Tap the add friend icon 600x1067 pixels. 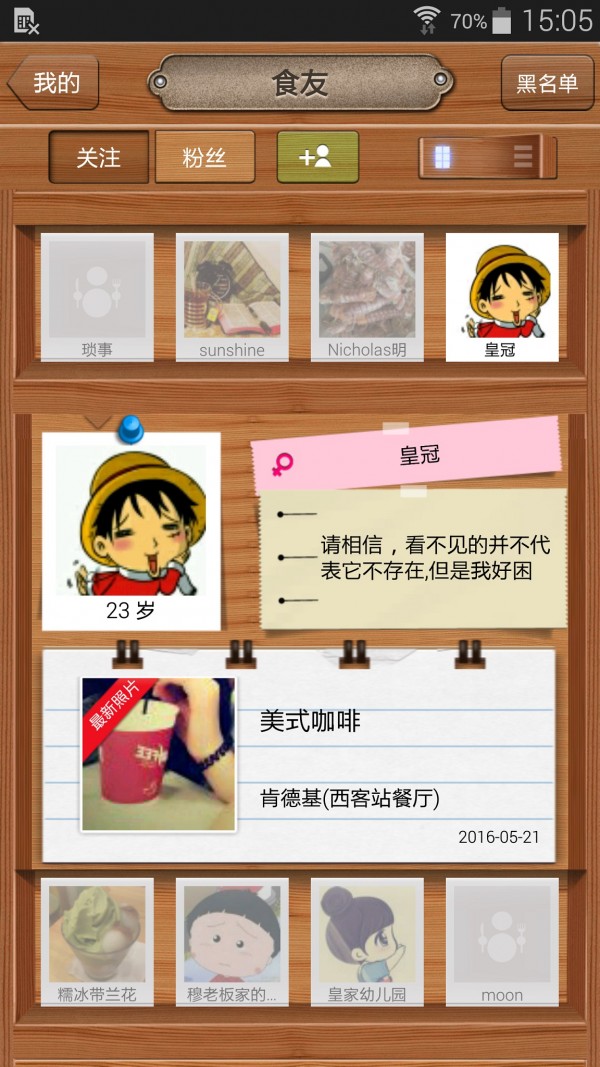point(316,157)
